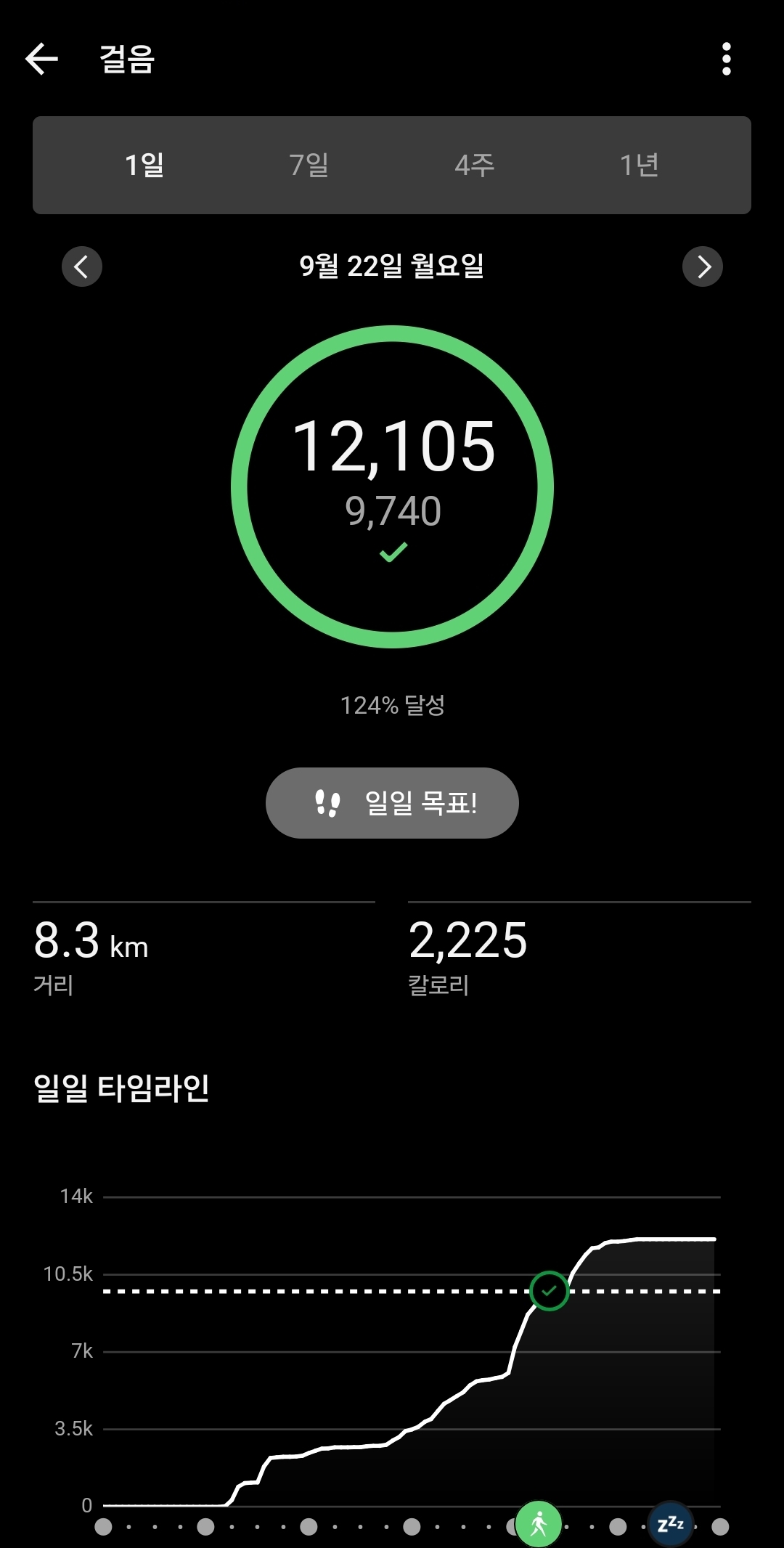784x1548 pixels.
Task: Go to the next day
Action: coord(702,266)
